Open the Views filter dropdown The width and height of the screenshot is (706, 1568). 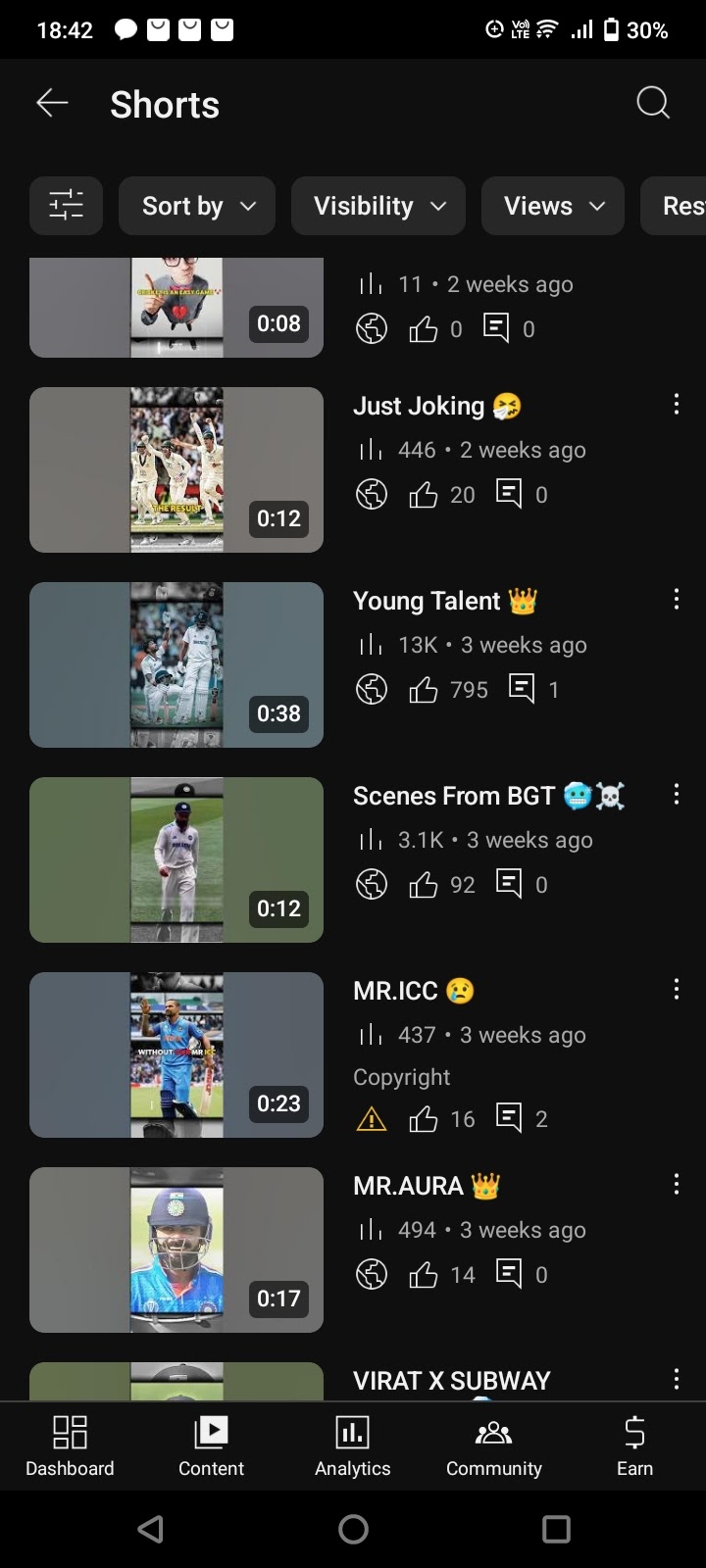click(552, 206)
